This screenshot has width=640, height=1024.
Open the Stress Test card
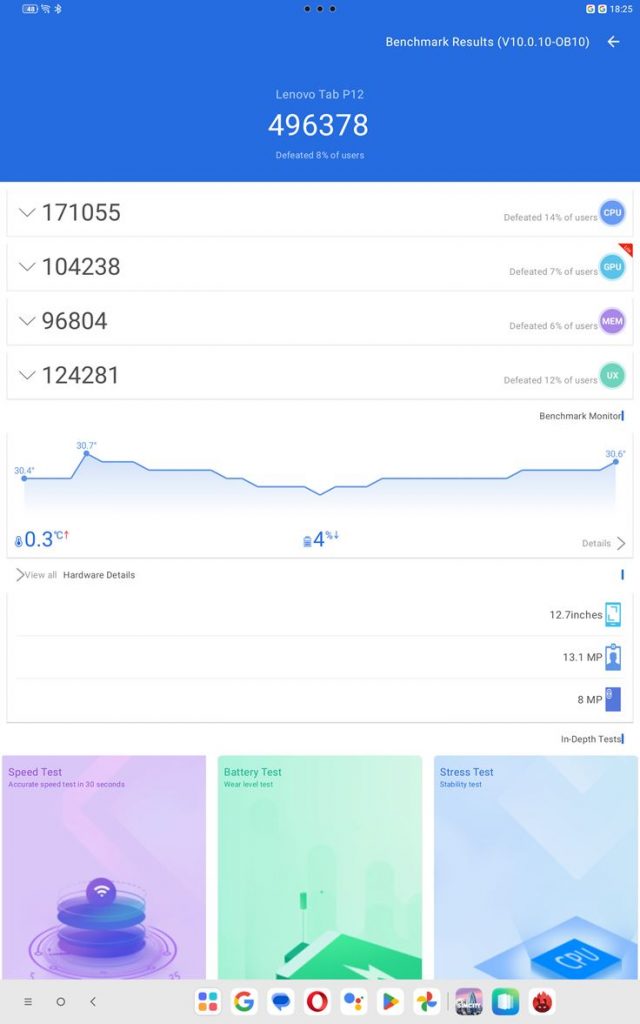535,867
